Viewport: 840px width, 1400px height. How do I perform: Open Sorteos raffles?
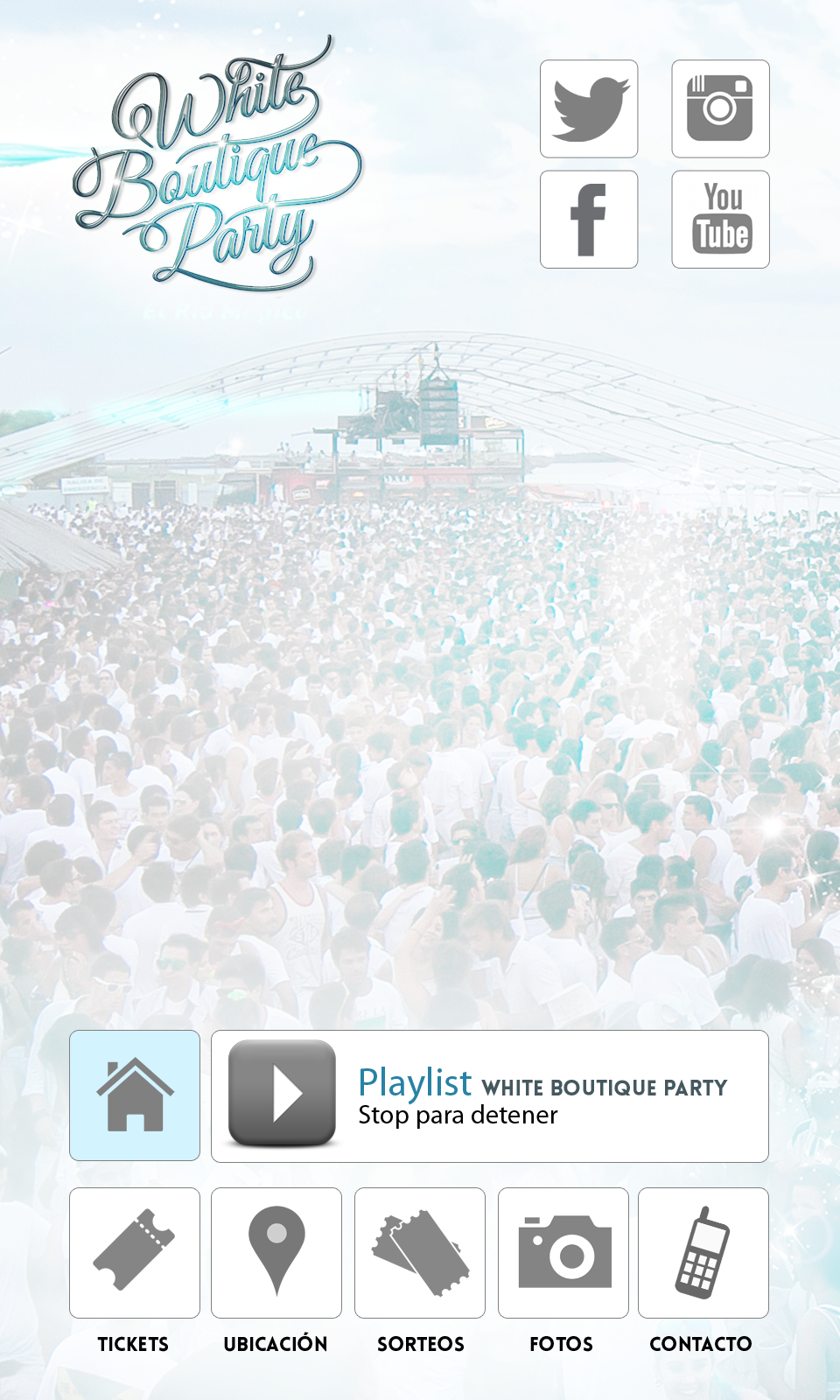pos(420,1253)
